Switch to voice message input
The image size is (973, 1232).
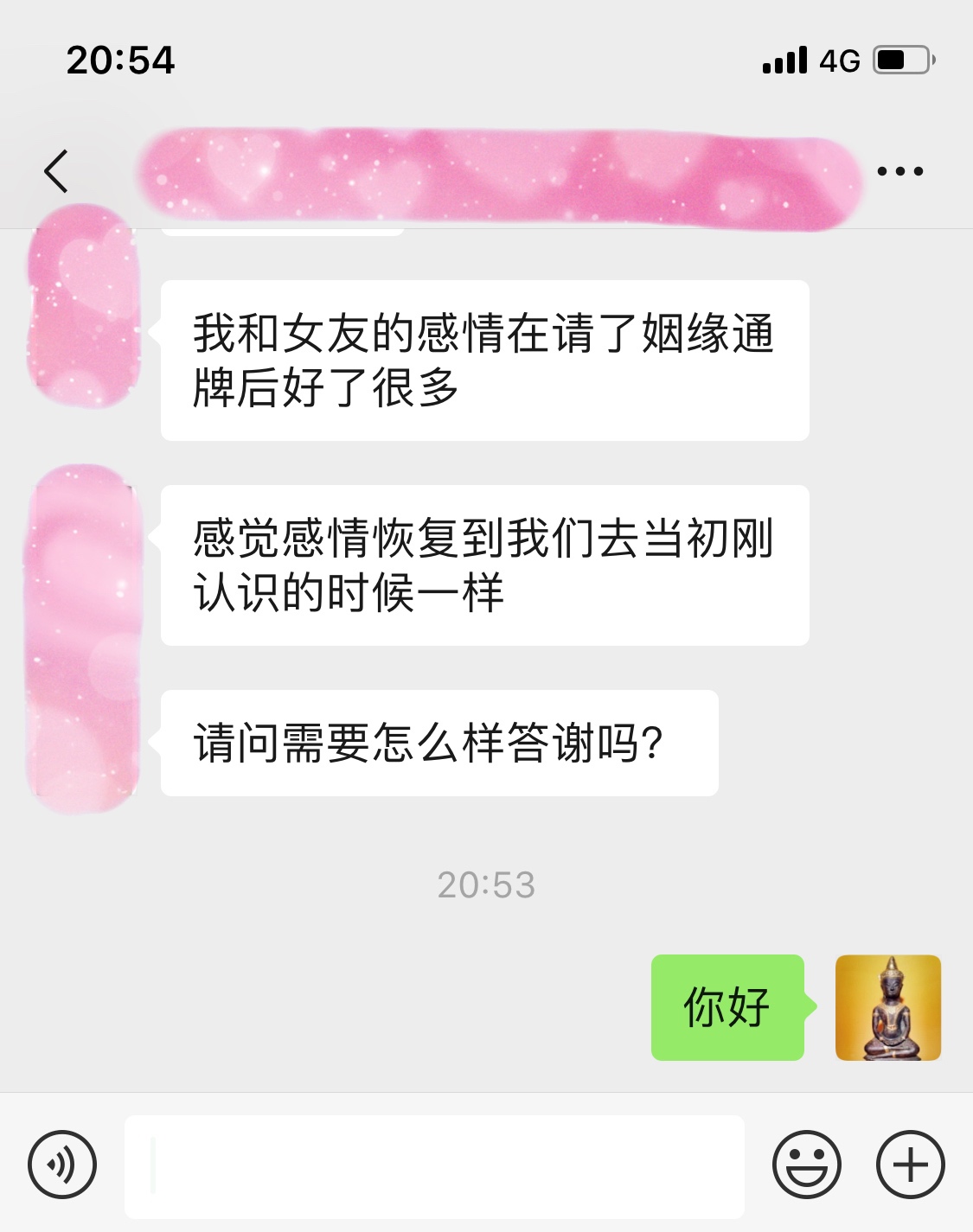(x=62, y=1164)
